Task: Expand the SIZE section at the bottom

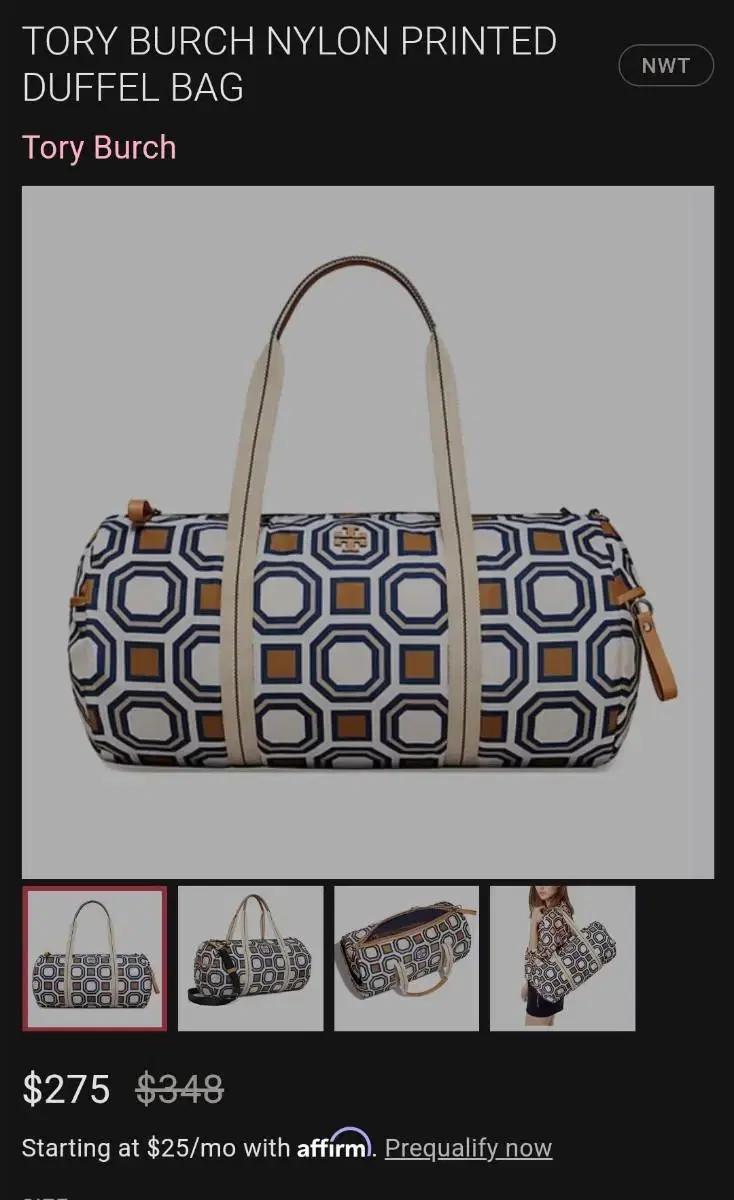Action: (45, 1196)
